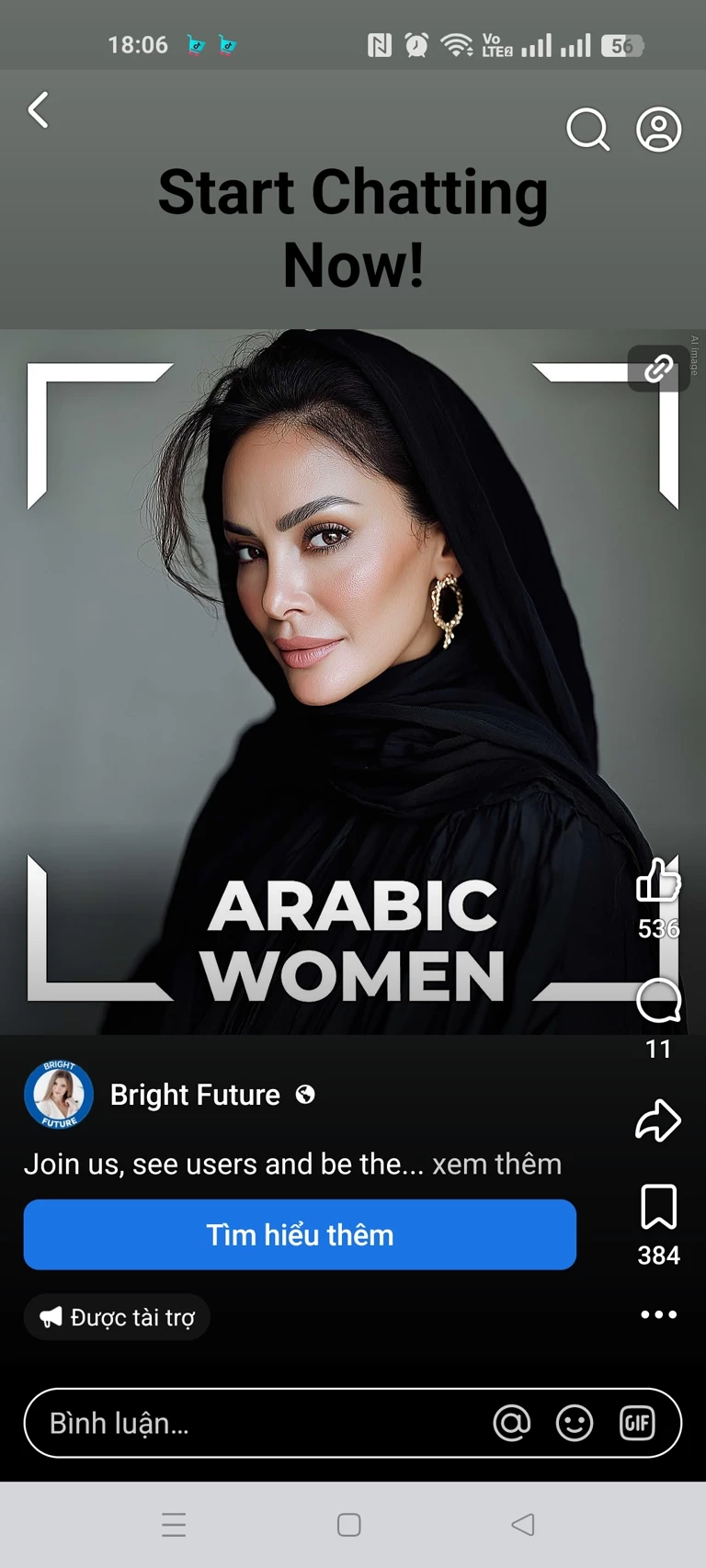Open the profile icon at top

pyautogui.click(x=658, y=130)
